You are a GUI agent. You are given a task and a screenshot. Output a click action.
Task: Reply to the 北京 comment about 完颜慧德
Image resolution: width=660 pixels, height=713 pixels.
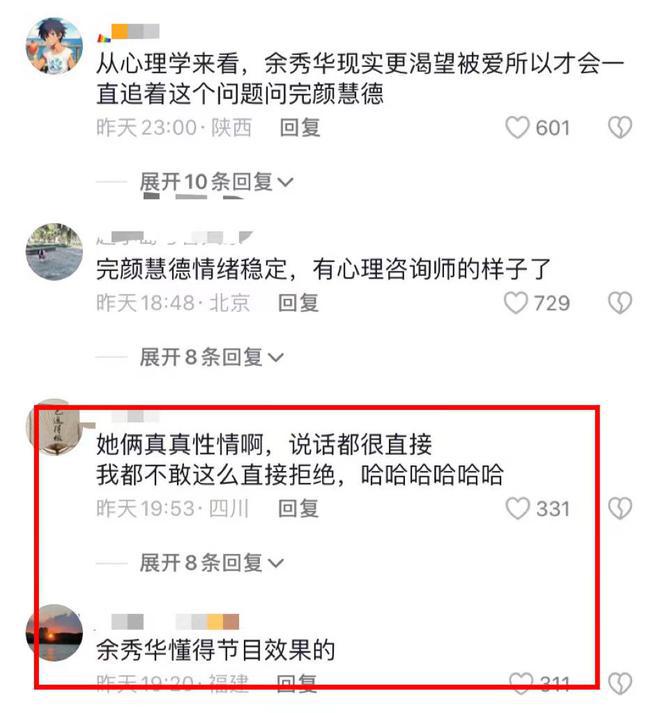298,303
